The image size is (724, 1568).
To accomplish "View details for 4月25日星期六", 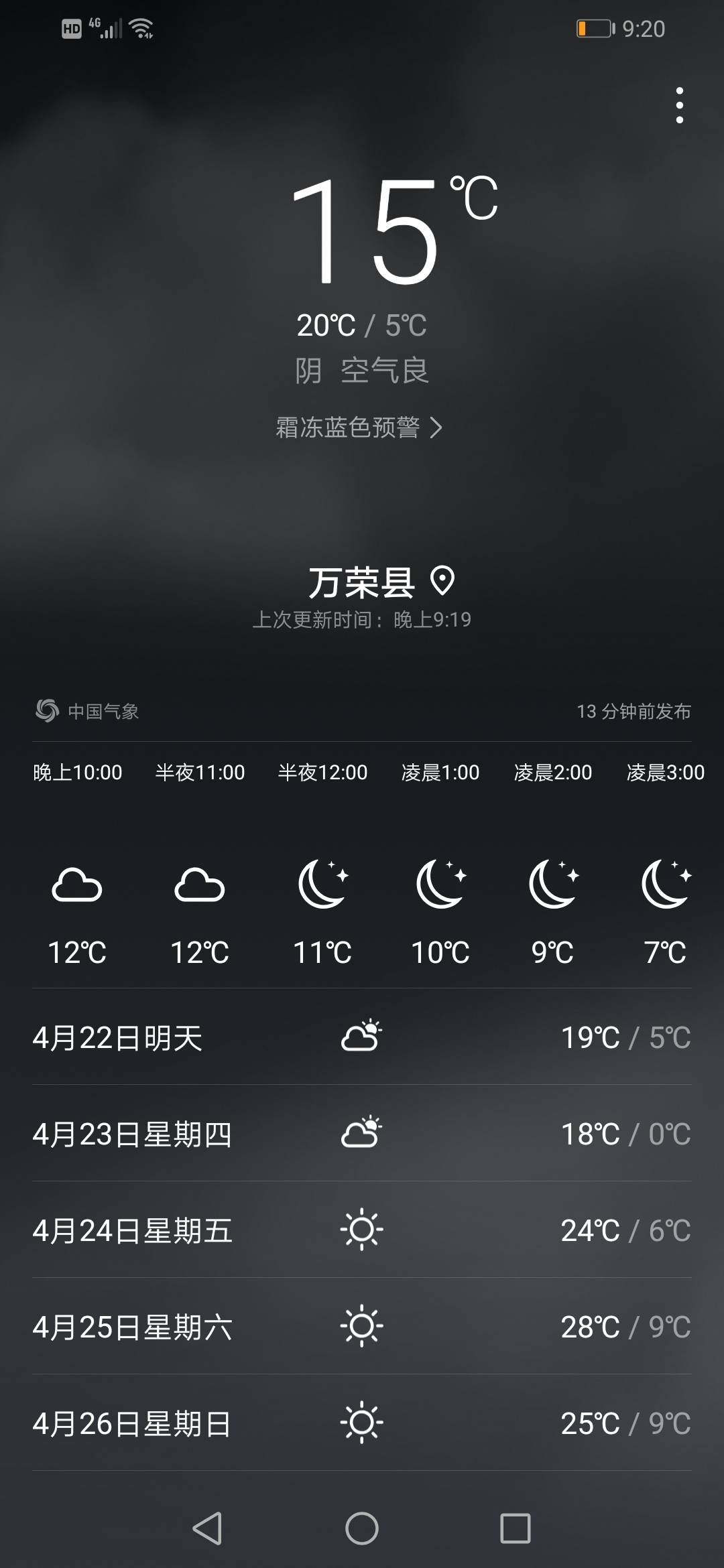I will [x=362, y=1327].
